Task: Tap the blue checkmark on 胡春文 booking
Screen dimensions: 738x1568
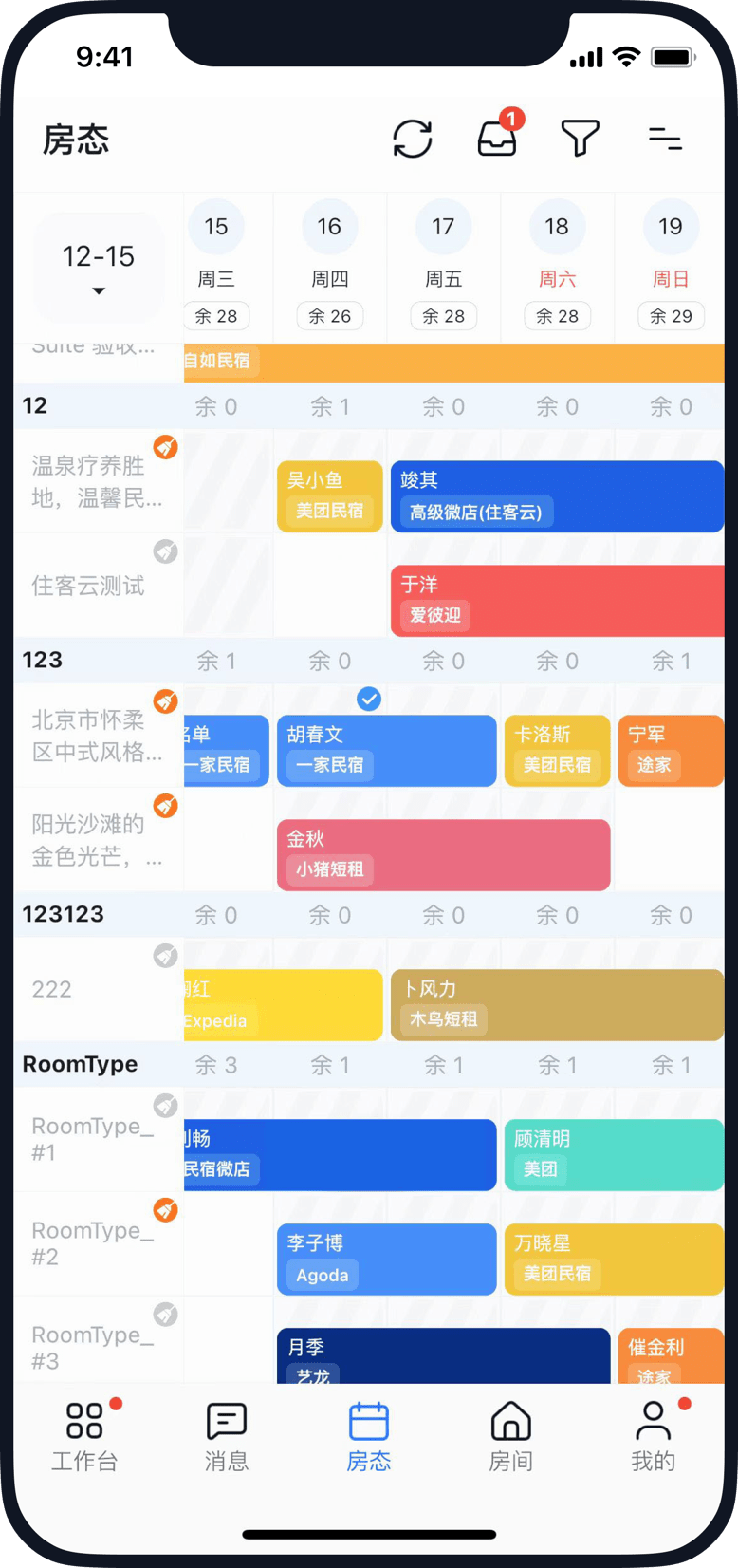Action: tap(370, 700)
